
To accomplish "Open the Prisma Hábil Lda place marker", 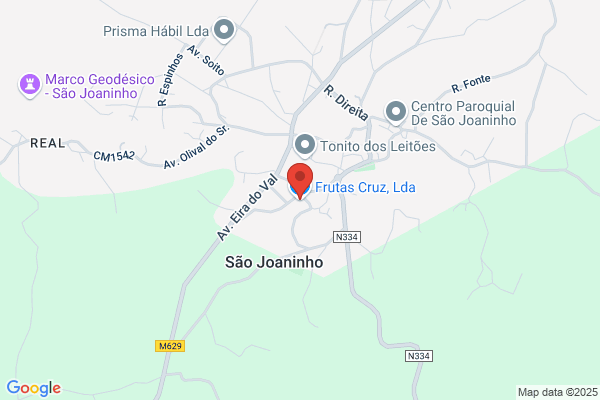I will 224,30.
